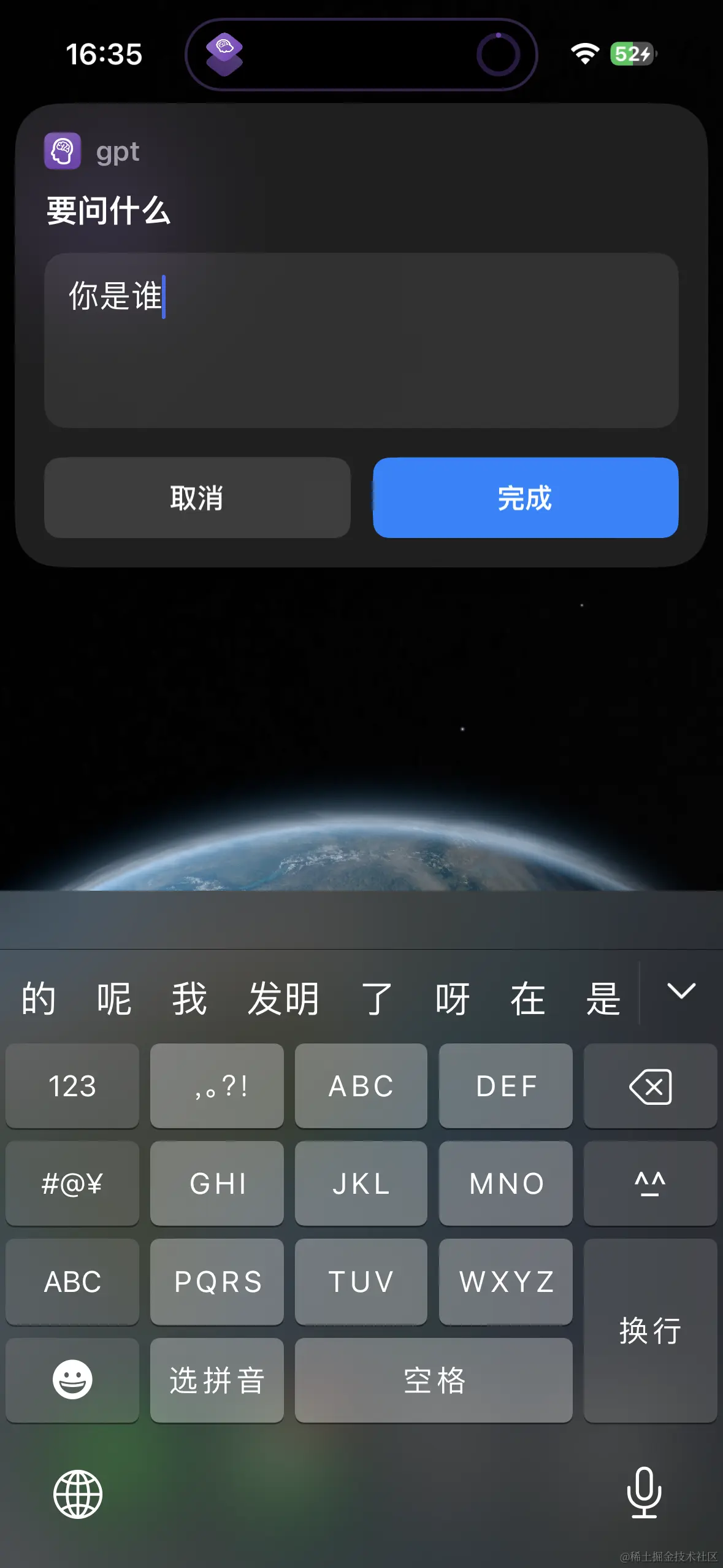The width and height of the screenshot is (723, 1568).
Task: Select the candidate word 的
Action: point(39,999)
